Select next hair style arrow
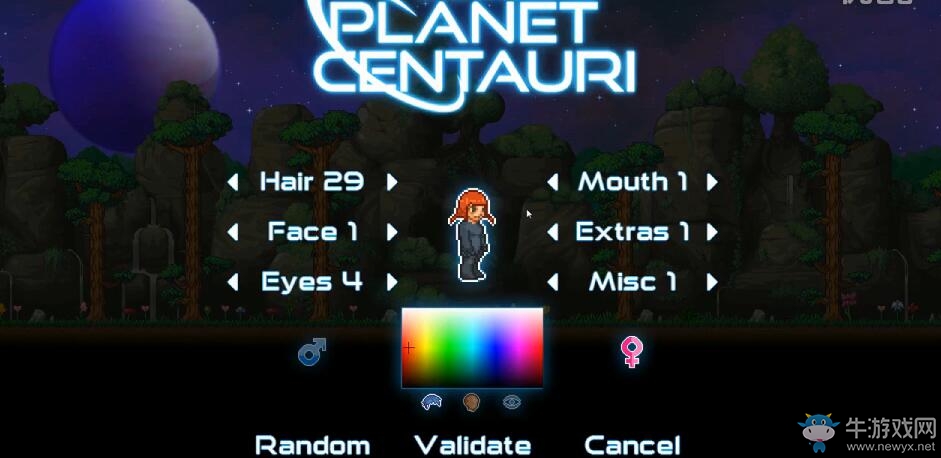941x458 pixels. click(x=392, y=182)
